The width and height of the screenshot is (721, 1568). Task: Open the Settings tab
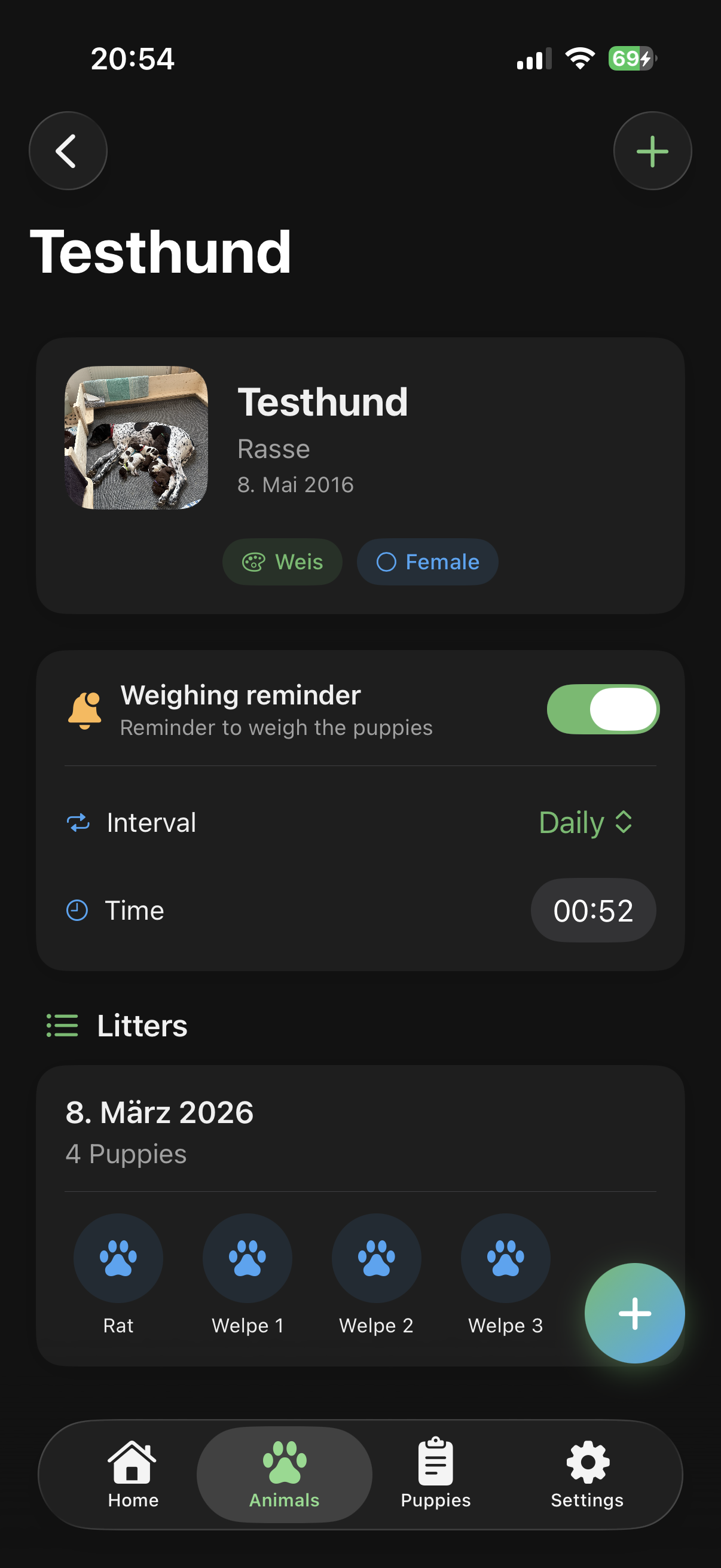pos(586,1474)
